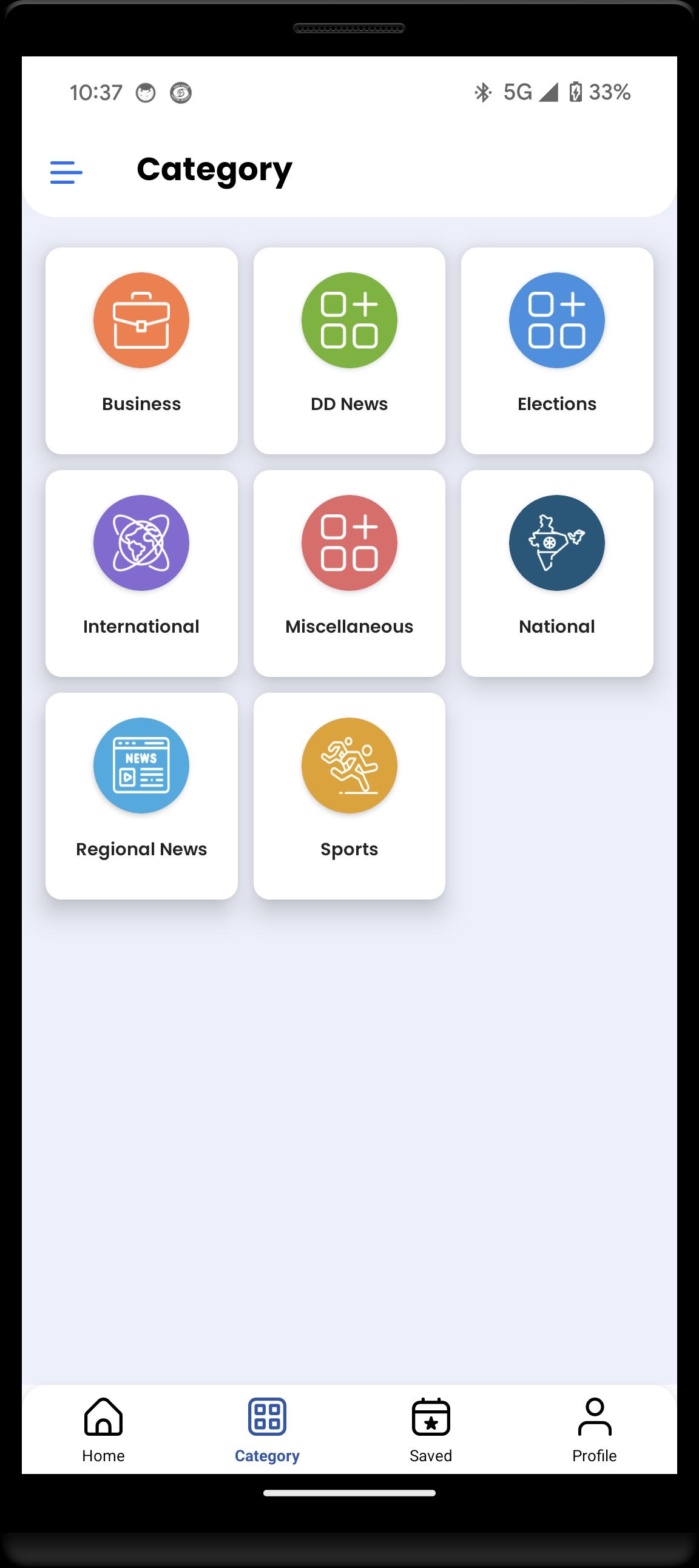699x1568 pixels.
Task: Go to Regional News category
Action: [141, 796]
